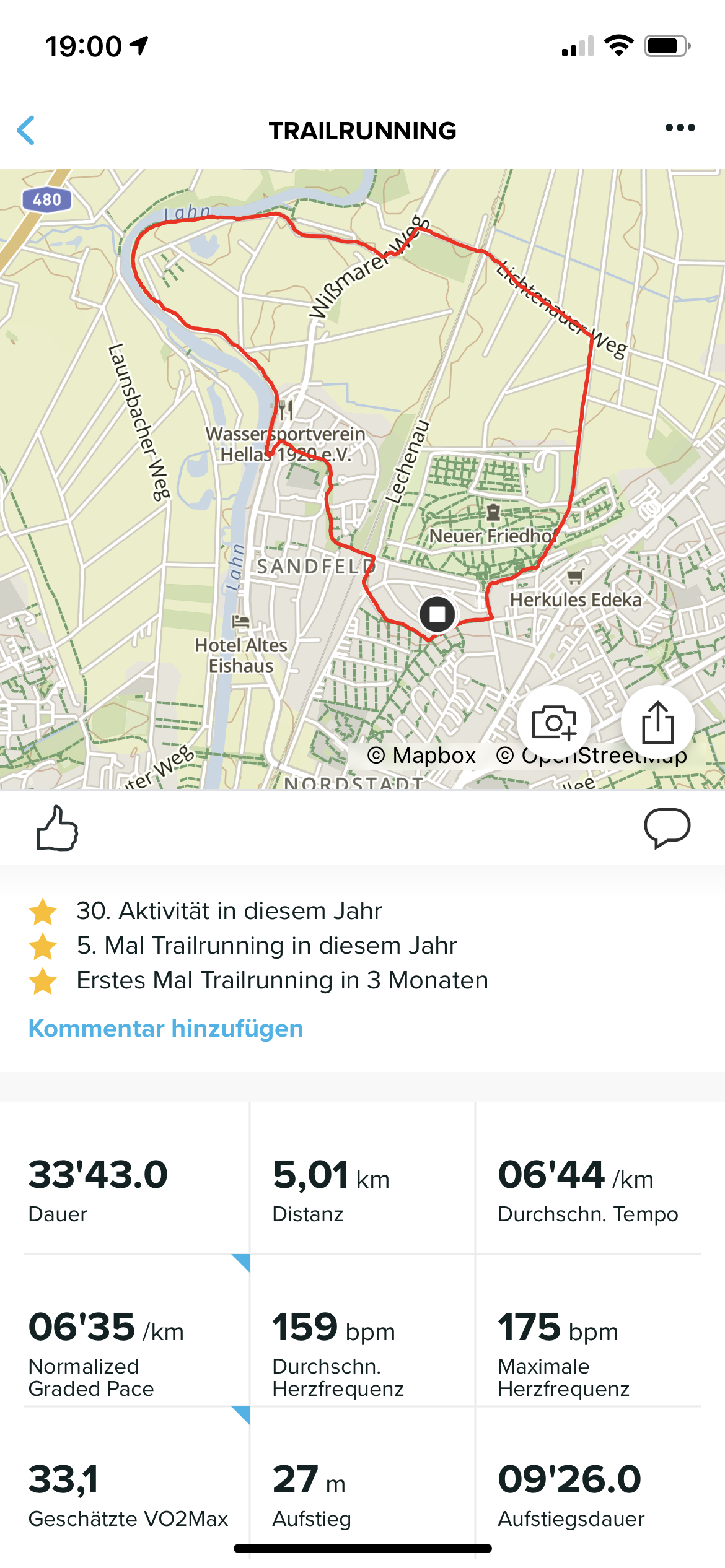This screenshot has width=725, height=1568.
Task: Tap the Kommentar hinzufügen link
Action: coord(166,1029)
